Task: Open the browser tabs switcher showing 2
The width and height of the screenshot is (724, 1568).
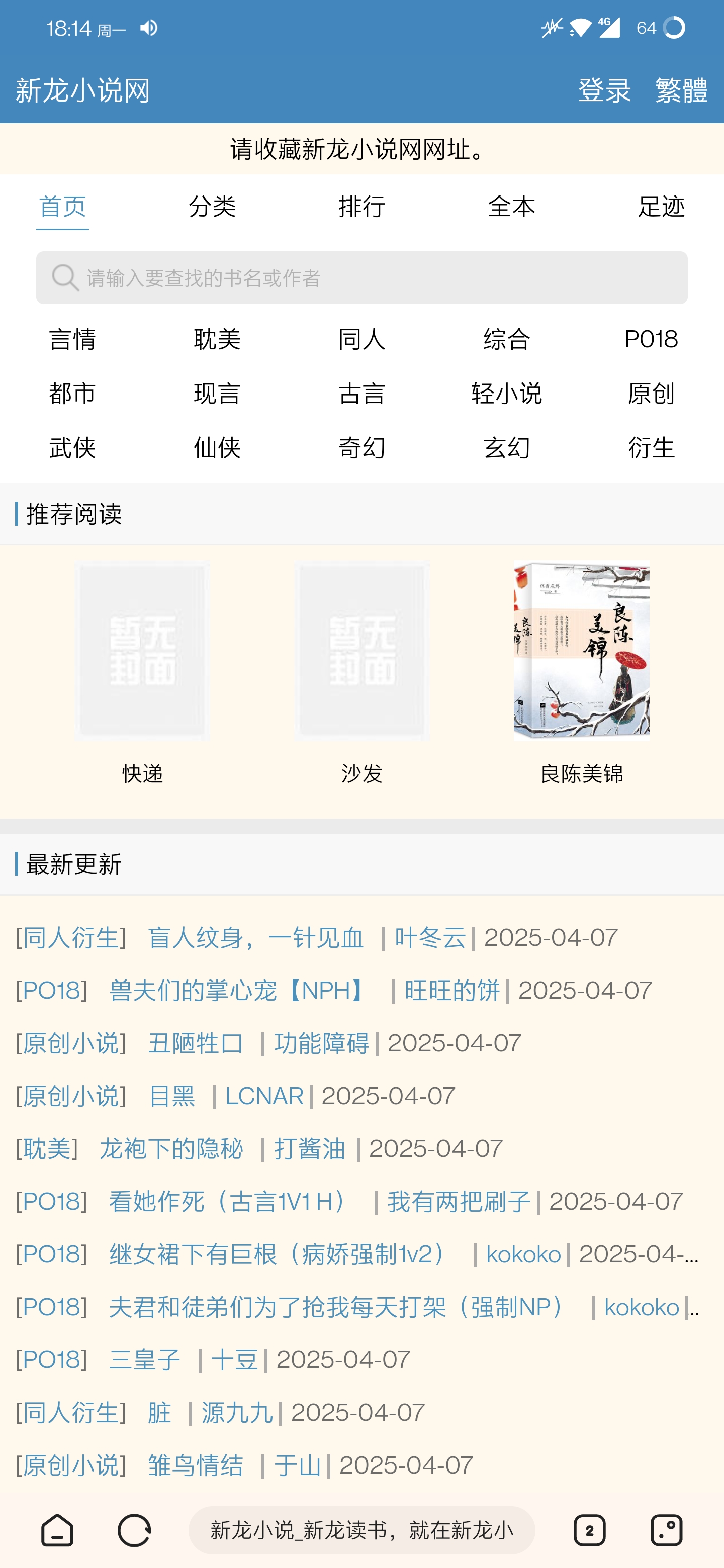Action: coord(589,1530)
